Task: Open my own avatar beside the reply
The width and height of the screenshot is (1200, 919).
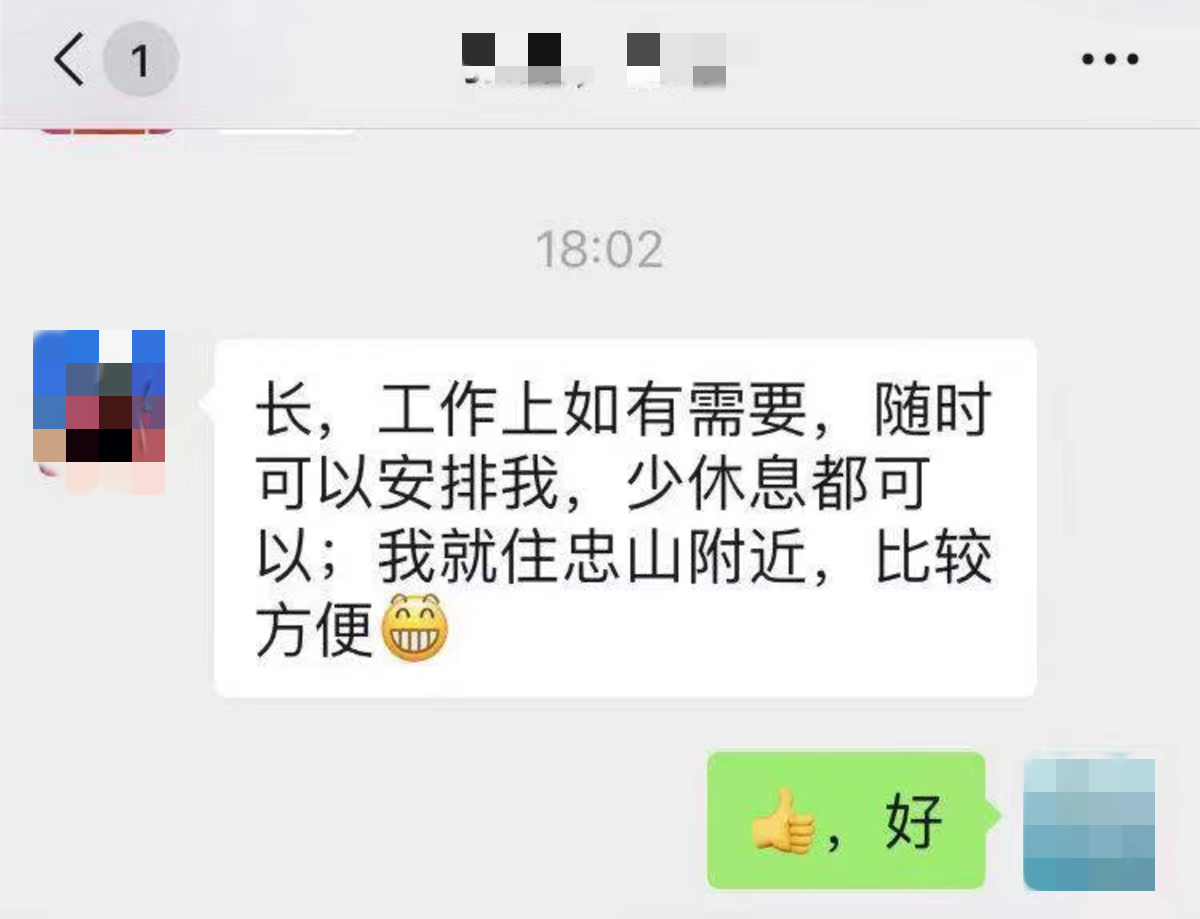Action: click(1089, 824)
